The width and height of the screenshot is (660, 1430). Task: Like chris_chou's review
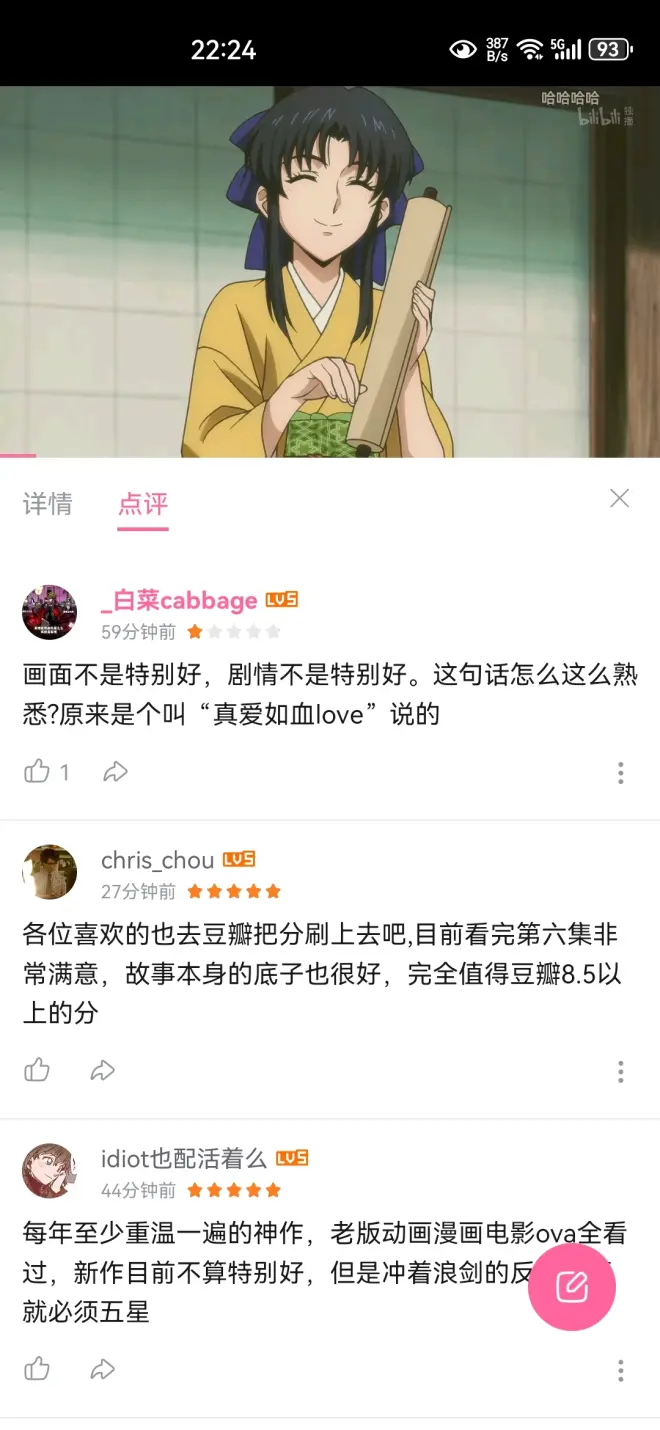point(38,1070)
